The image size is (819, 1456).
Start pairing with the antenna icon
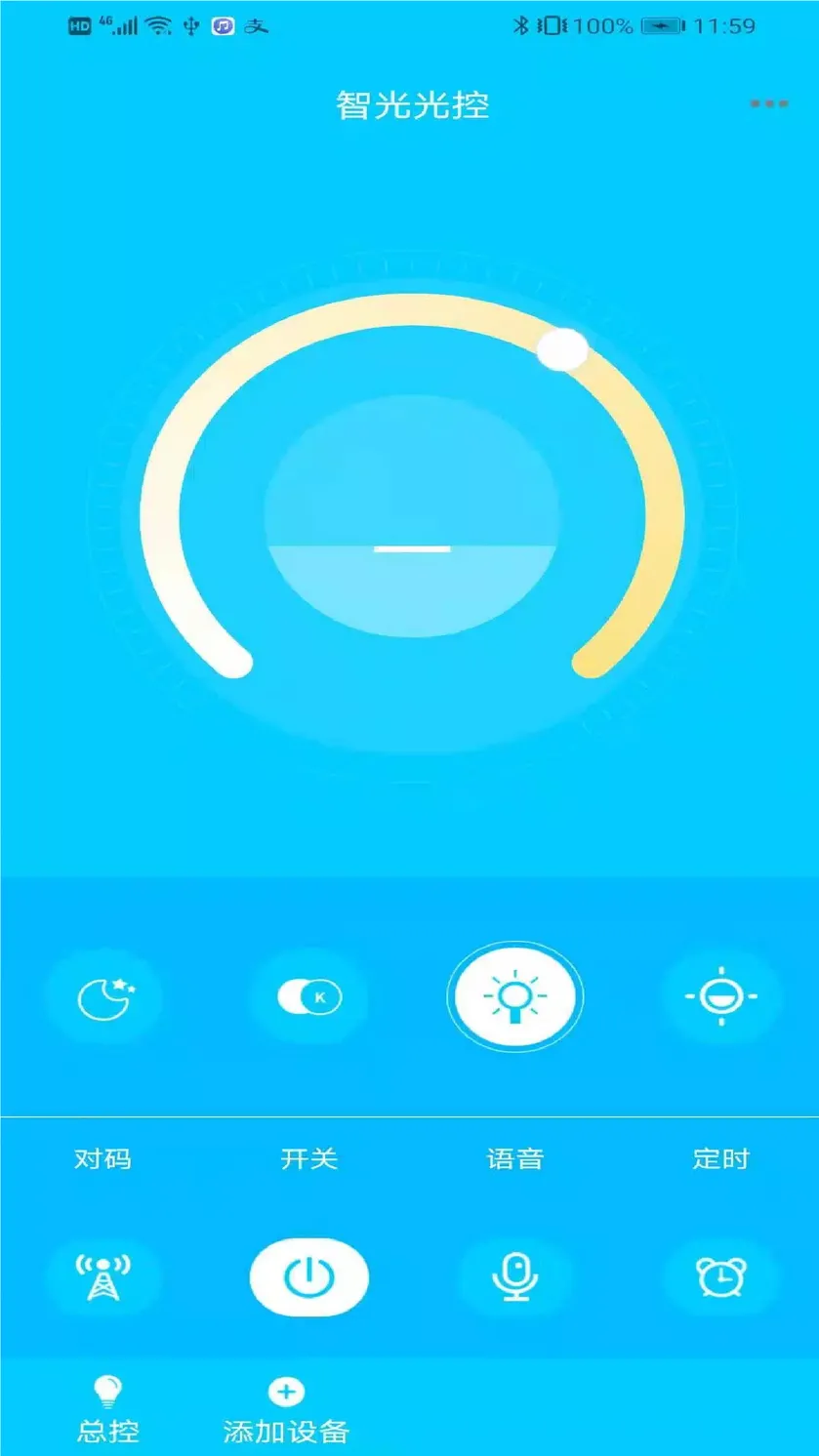click(104, 1276)
